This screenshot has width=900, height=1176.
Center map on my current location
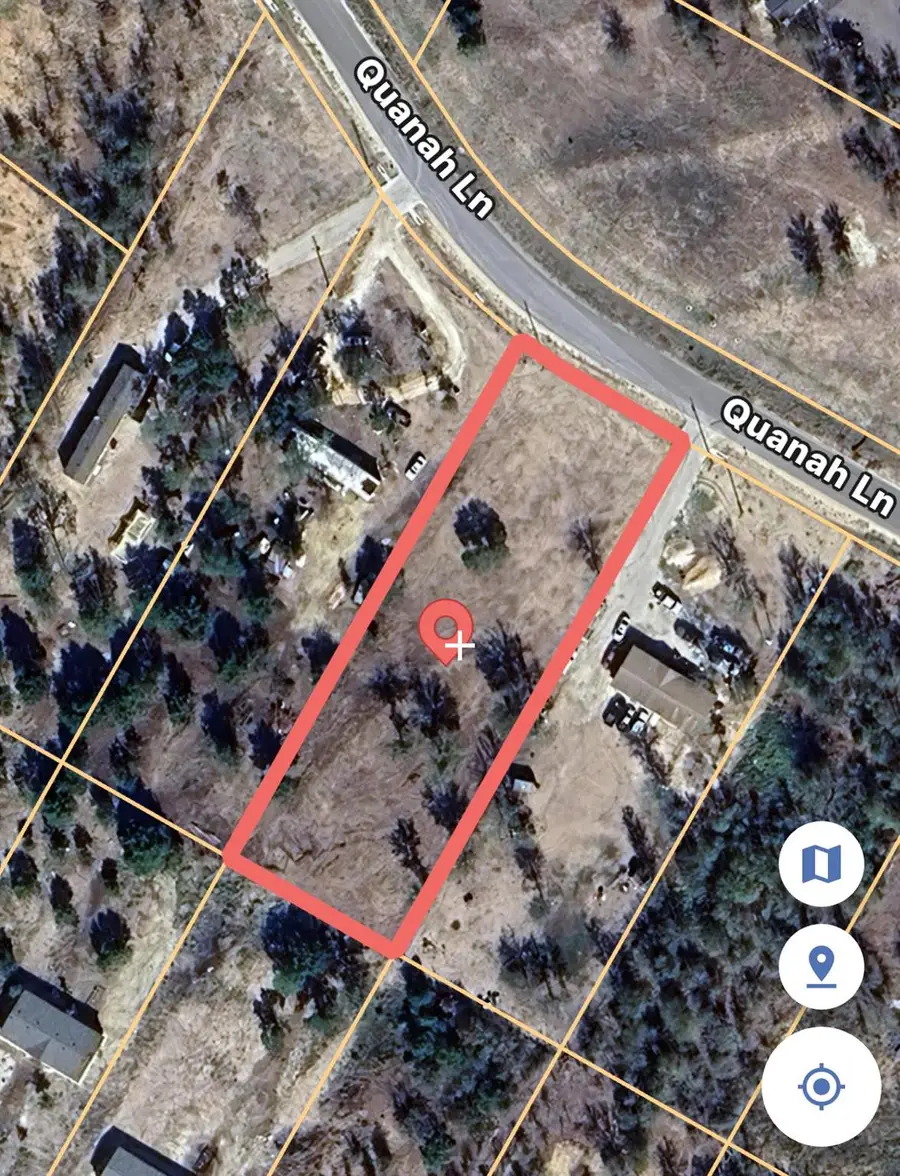821,1086
